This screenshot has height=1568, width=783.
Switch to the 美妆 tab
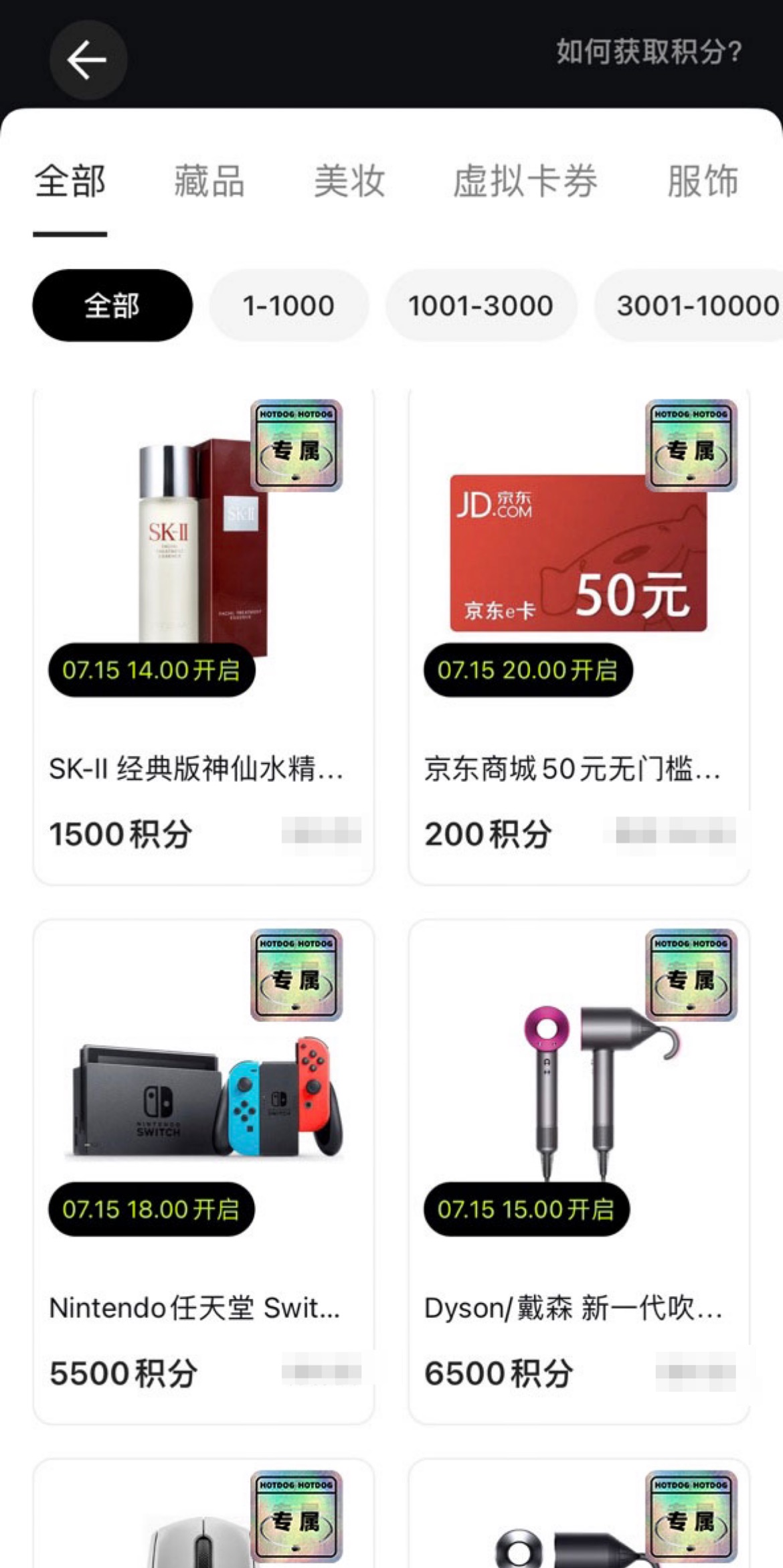[x=349, y=181]
